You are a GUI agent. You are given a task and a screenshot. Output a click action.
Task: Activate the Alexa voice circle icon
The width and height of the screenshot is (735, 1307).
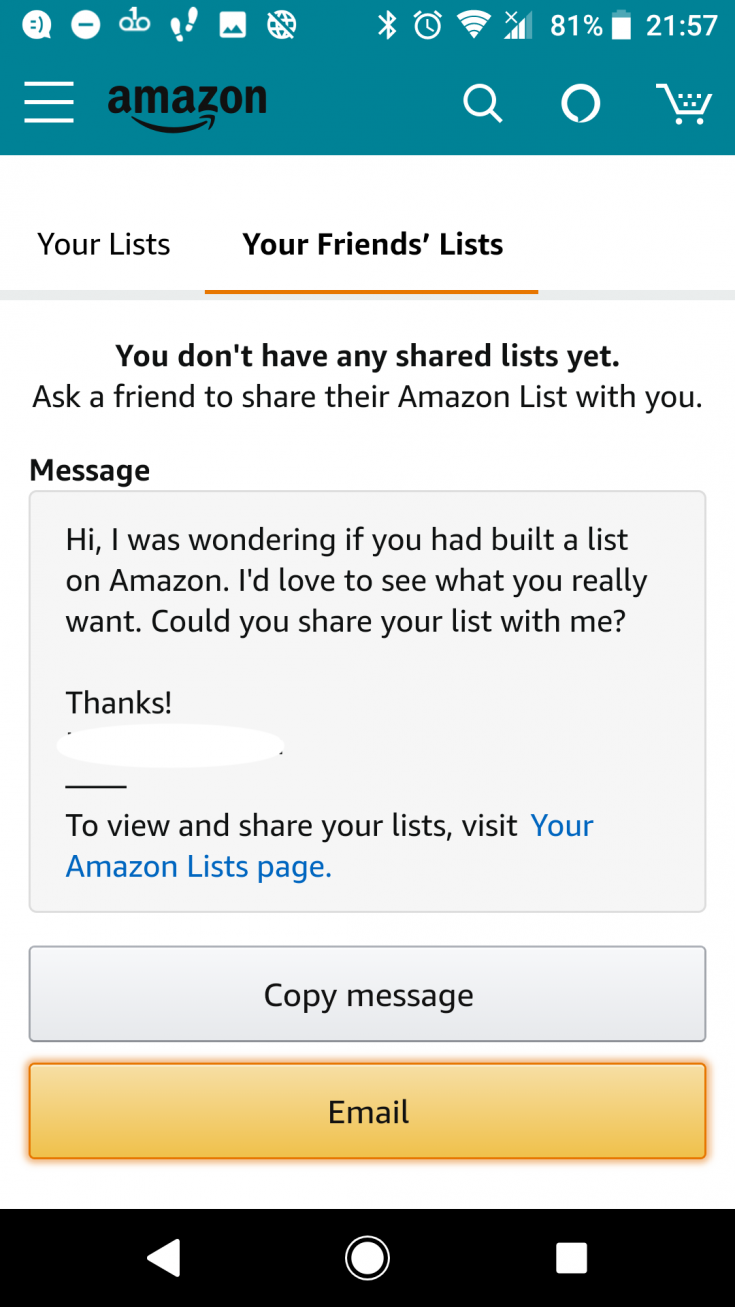(x=580, y=102)
